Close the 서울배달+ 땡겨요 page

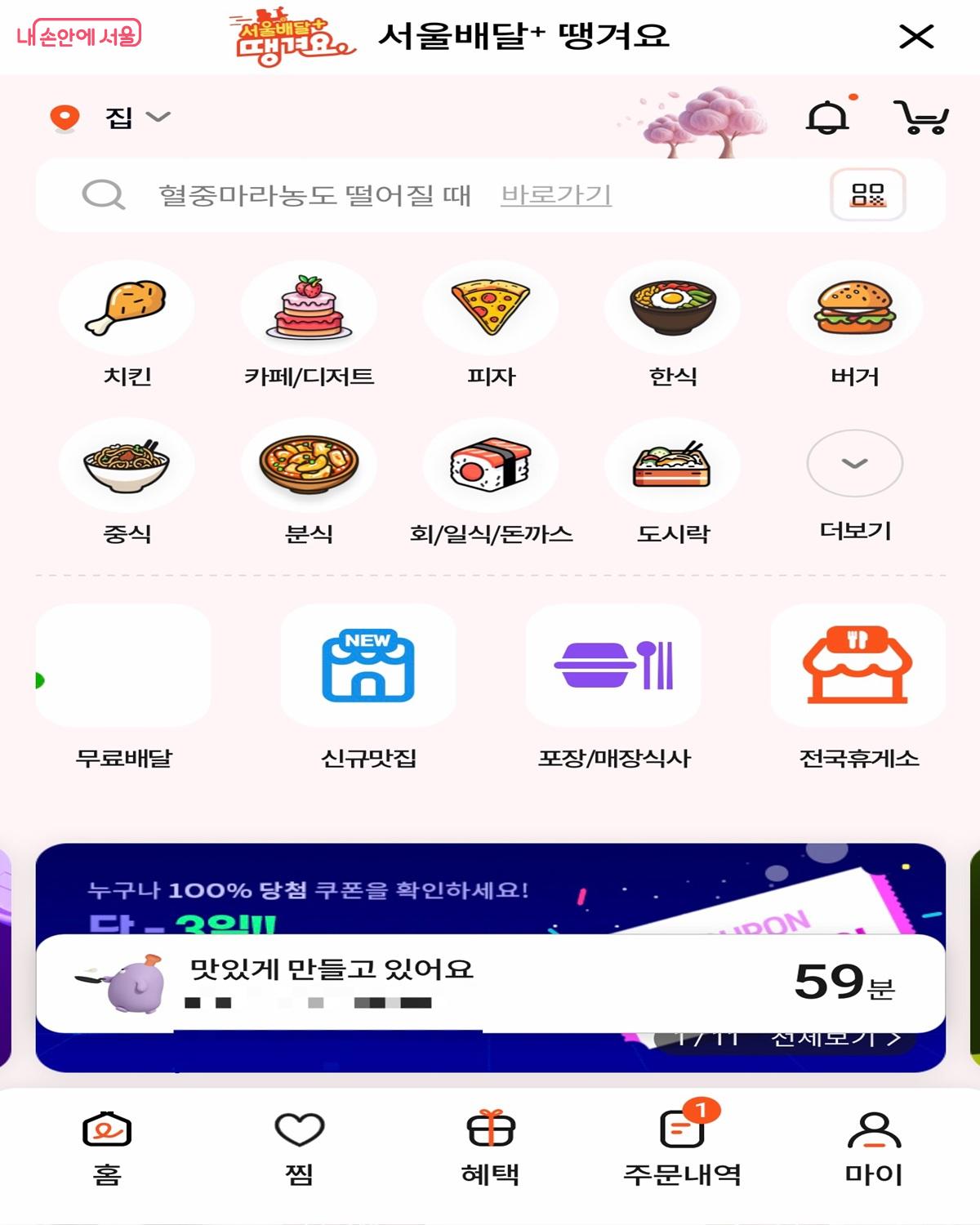point(915,37)
